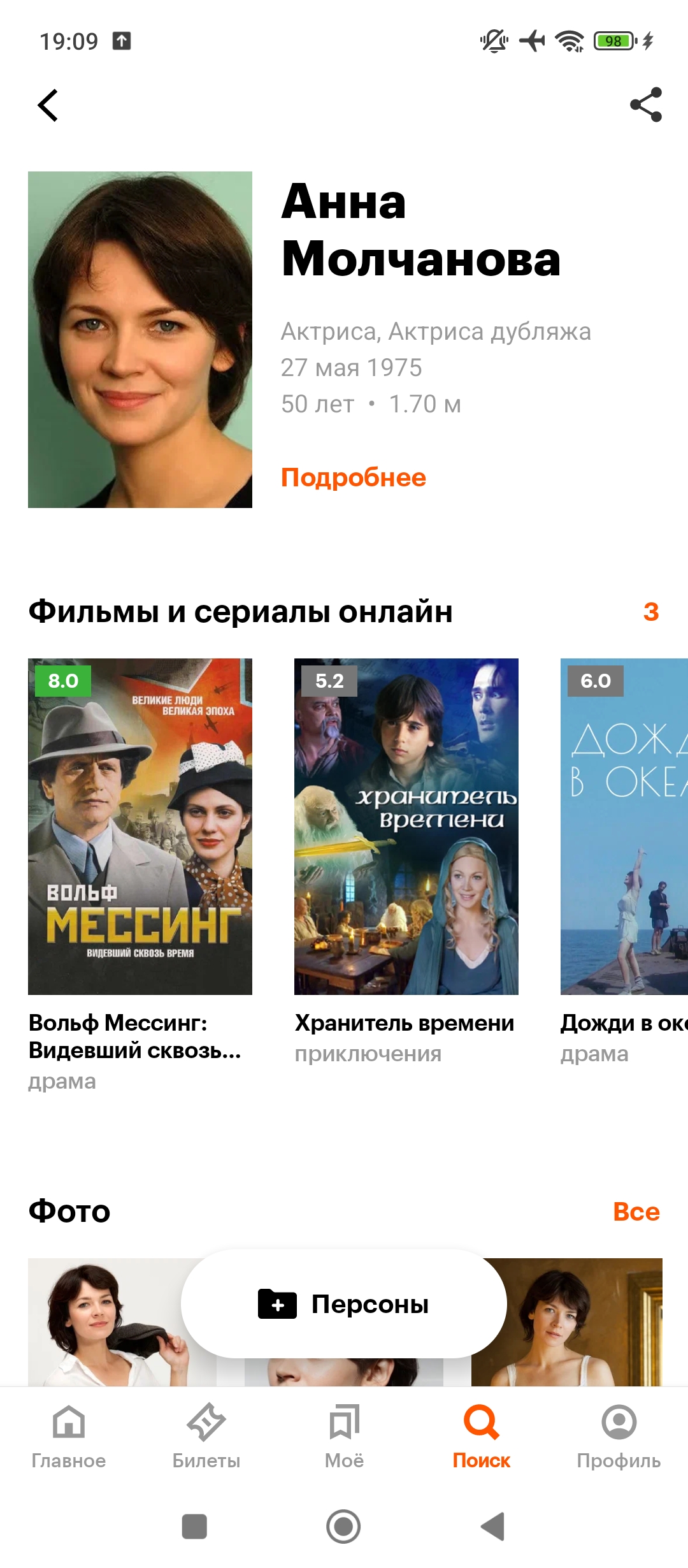Tap the system home button

pyautogui.click(x=343, y=1527)
